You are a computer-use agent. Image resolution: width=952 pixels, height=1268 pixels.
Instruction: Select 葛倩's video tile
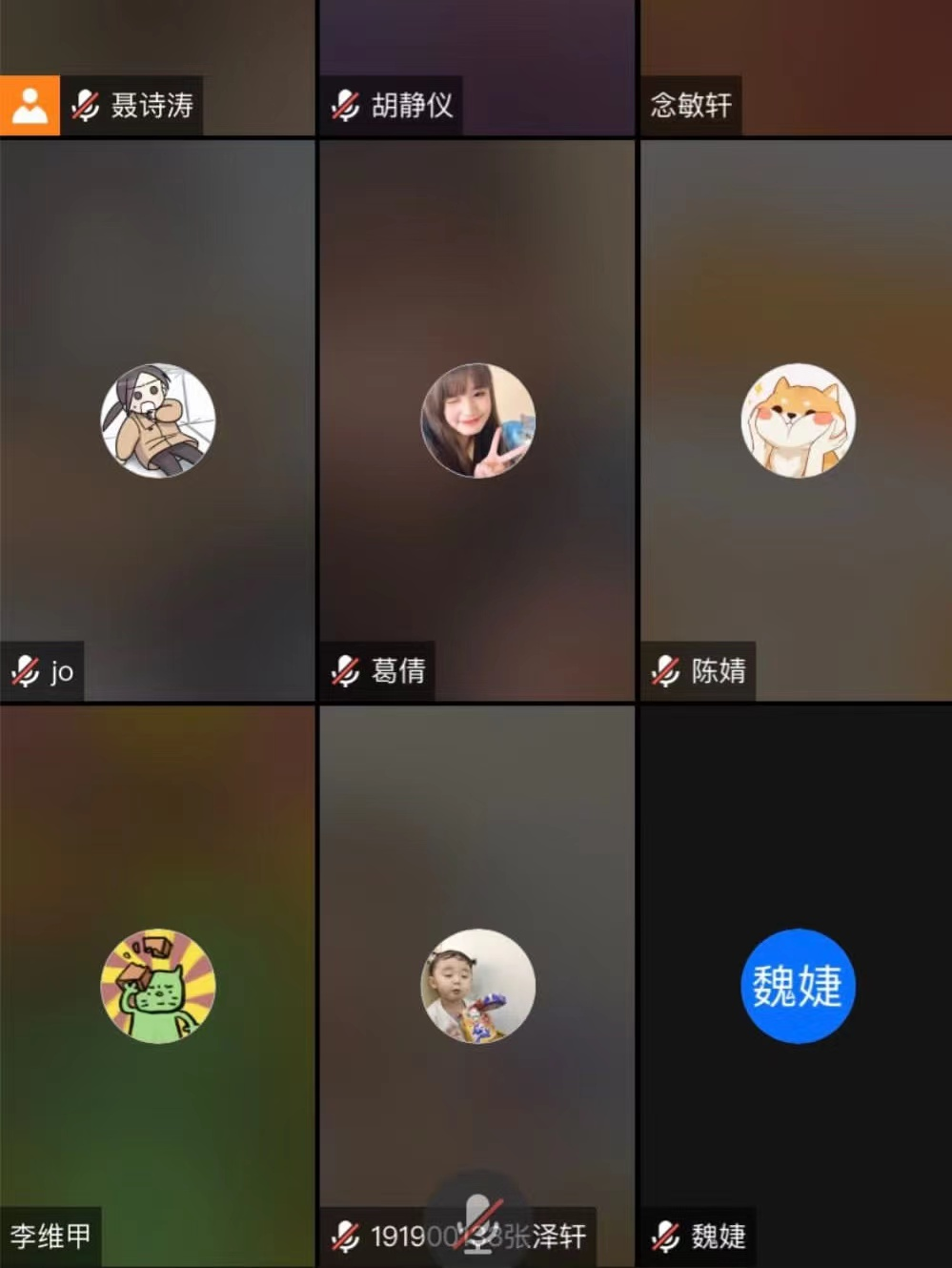click(477, 420)
